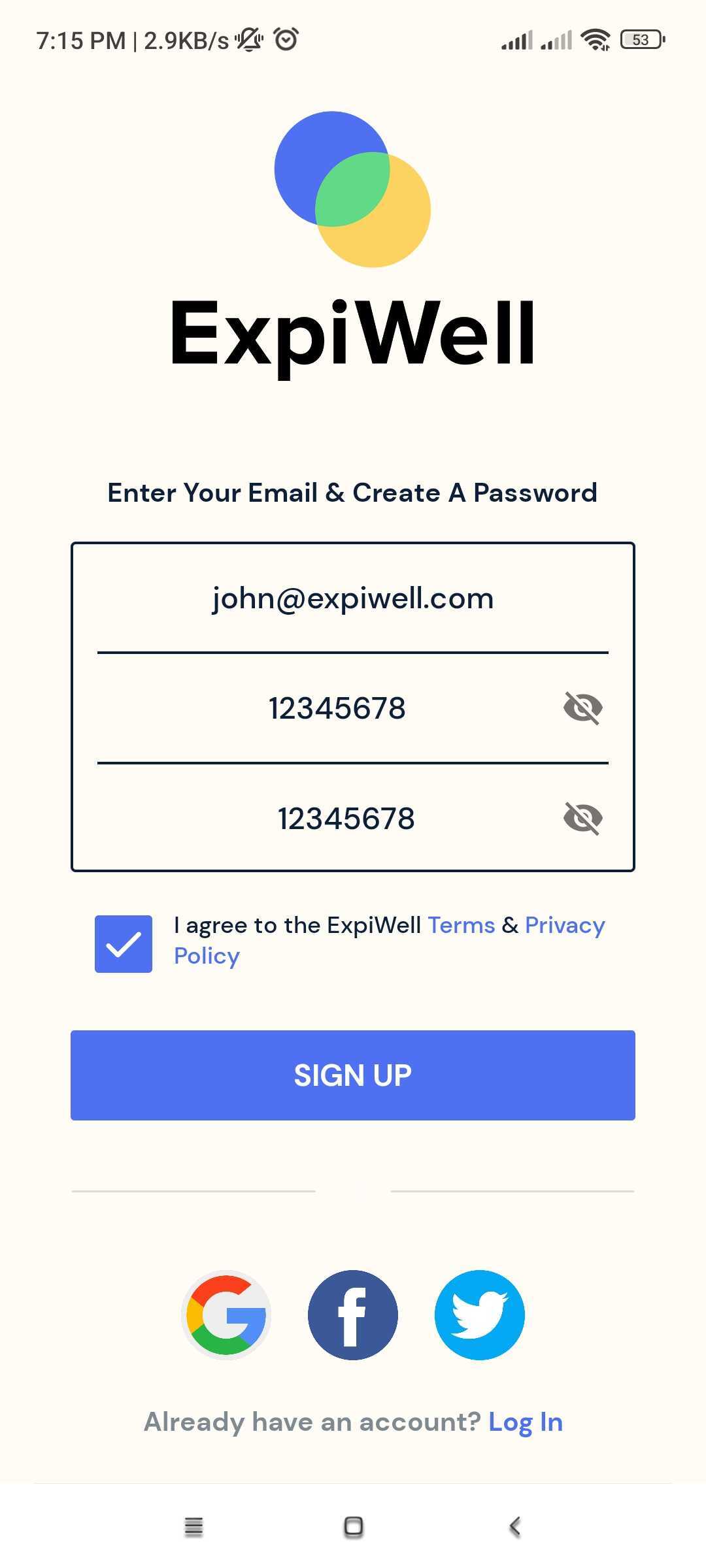Viewport: 706px width, 1568px height.
Task: Go back using the system back button
Action: tap(514, 1527)
